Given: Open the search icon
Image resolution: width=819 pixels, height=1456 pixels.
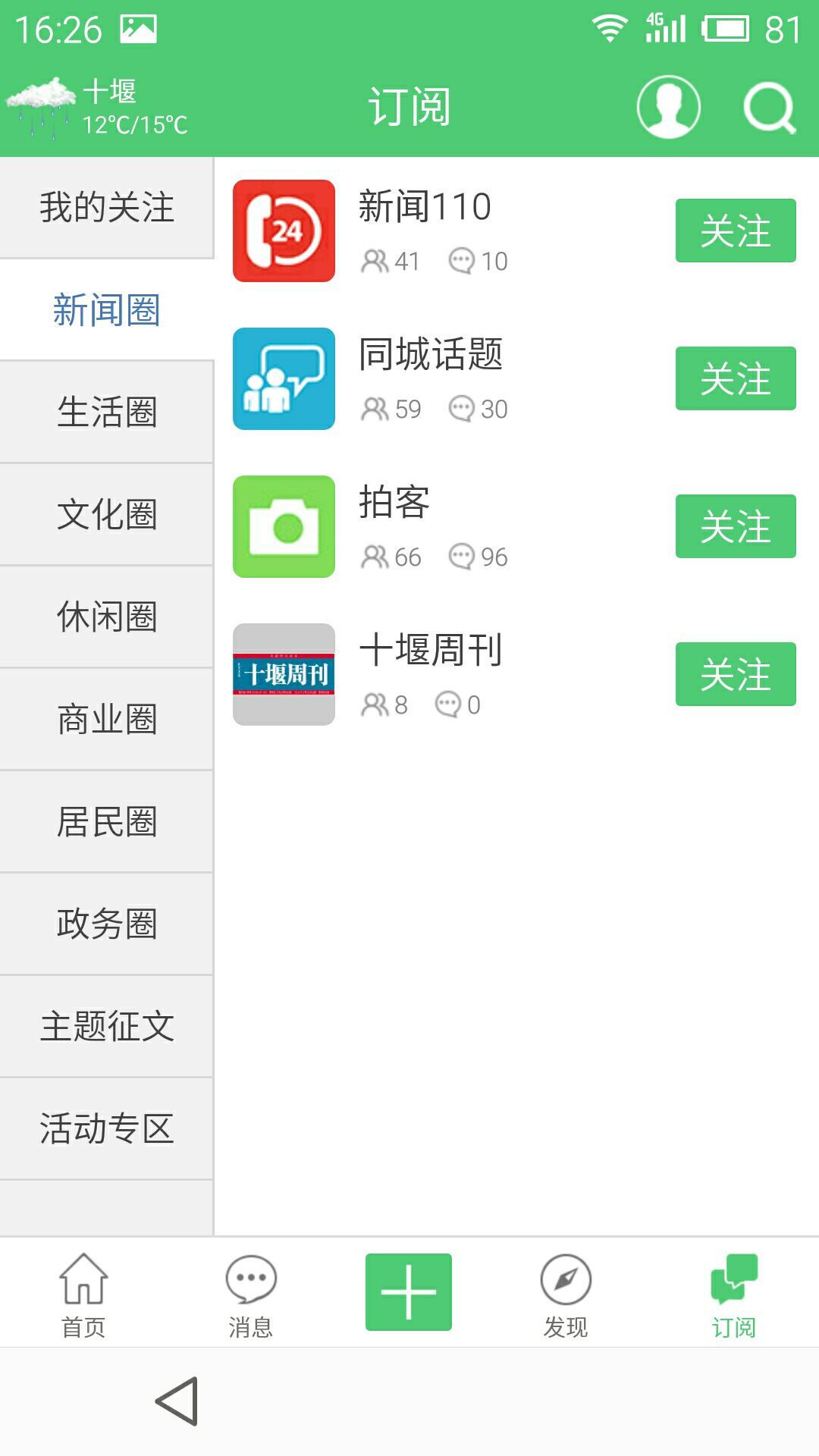Looking at the screenshot, I should click(x=769, y=108).
